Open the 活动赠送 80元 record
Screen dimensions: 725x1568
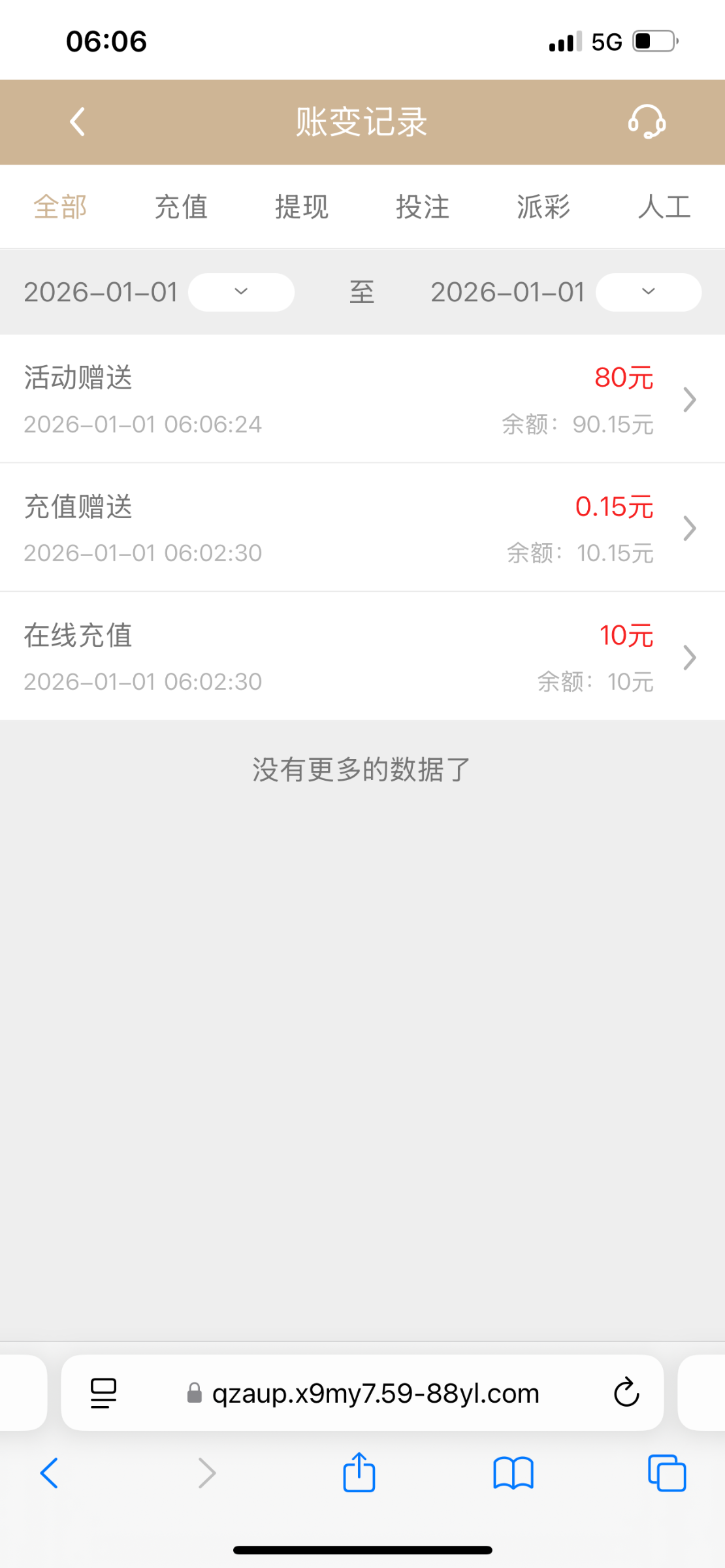click(x=362, y=399)
